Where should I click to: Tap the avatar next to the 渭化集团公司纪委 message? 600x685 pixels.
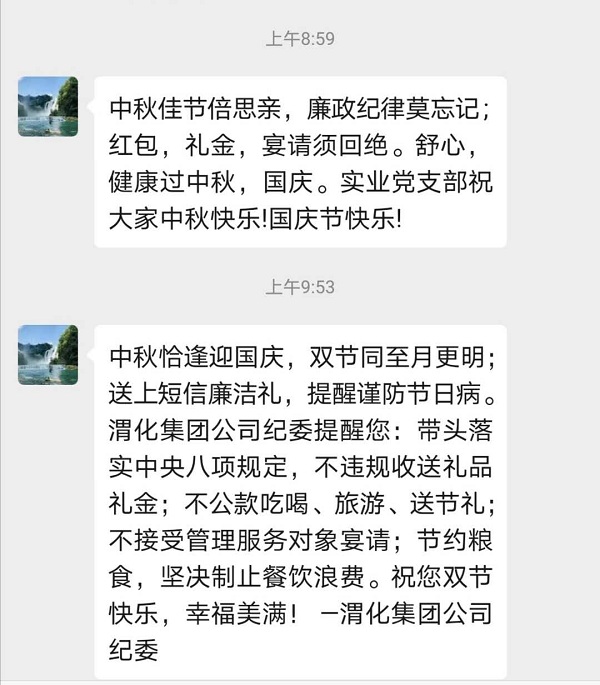click(48, 354)
